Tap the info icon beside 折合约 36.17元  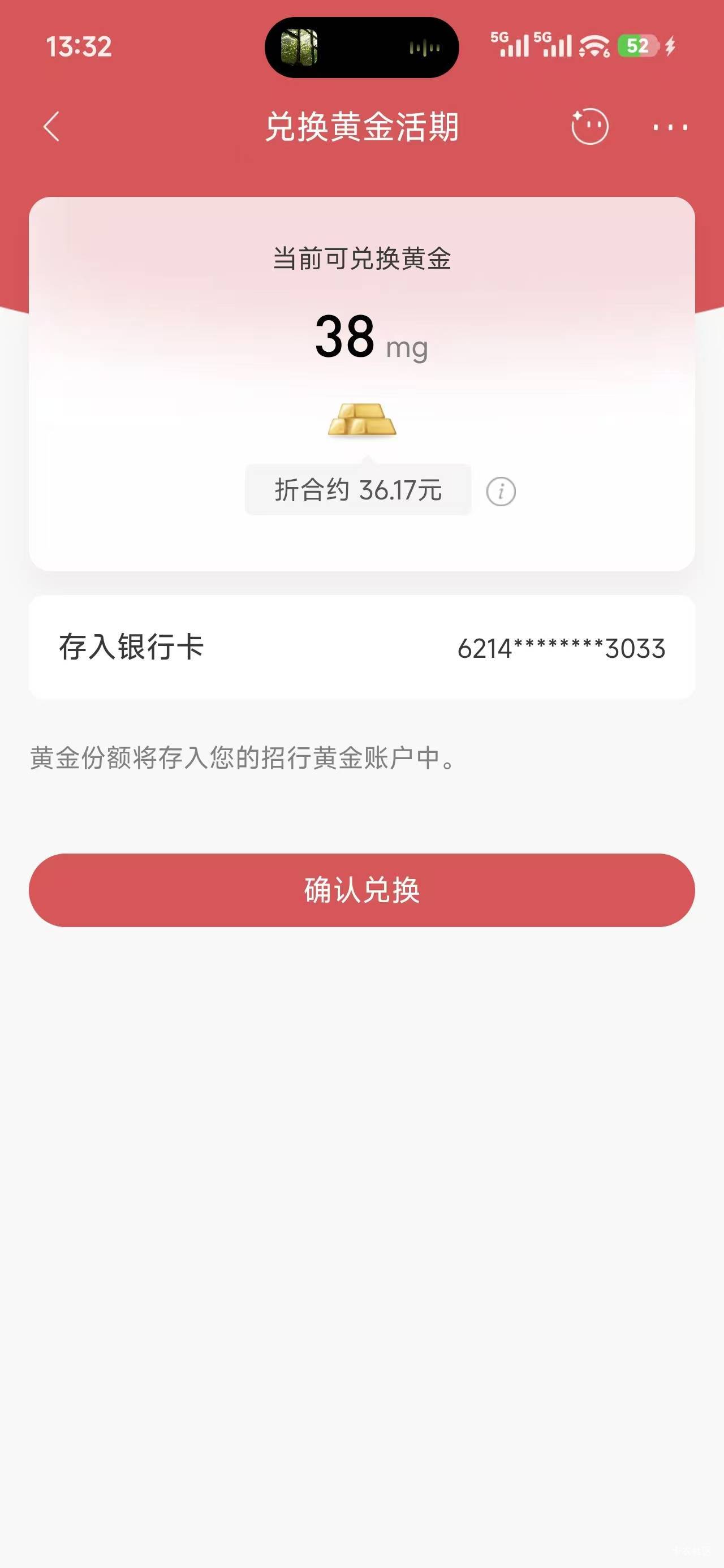501,491
